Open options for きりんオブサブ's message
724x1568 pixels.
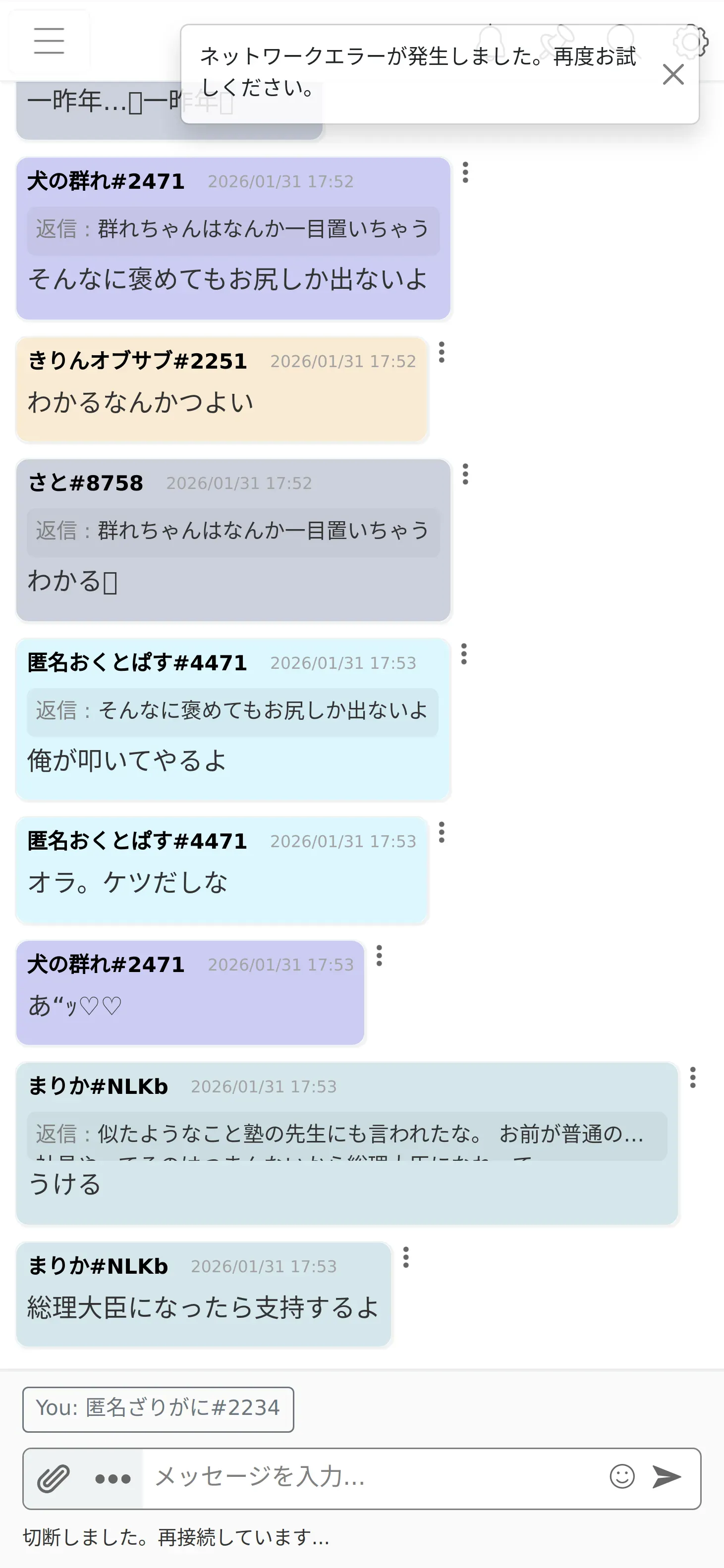(442, 352)
